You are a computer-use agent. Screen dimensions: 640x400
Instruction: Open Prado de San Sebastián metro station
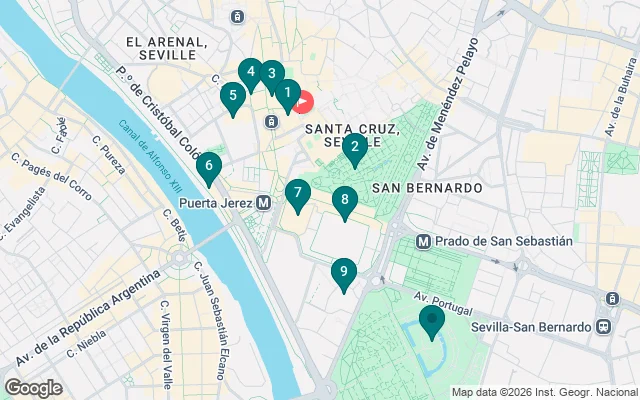point(424,241)
